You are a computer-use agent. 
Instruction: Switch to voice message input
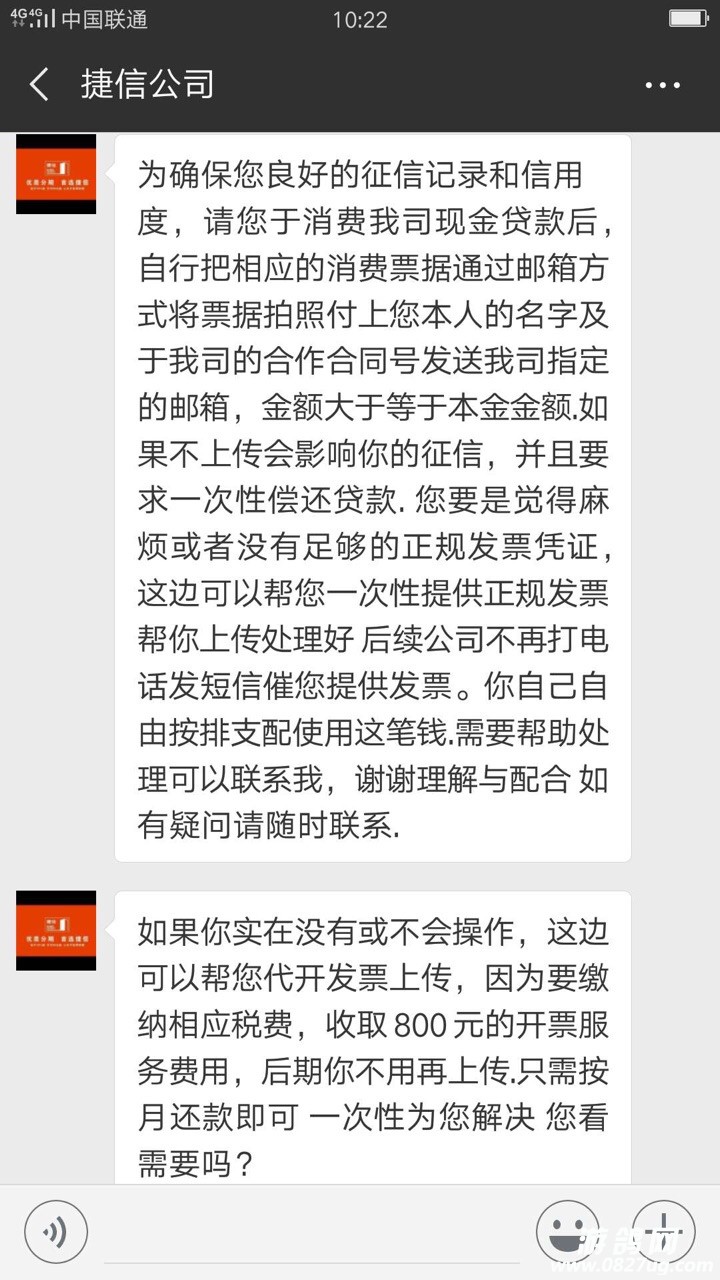click(57, 1232)
